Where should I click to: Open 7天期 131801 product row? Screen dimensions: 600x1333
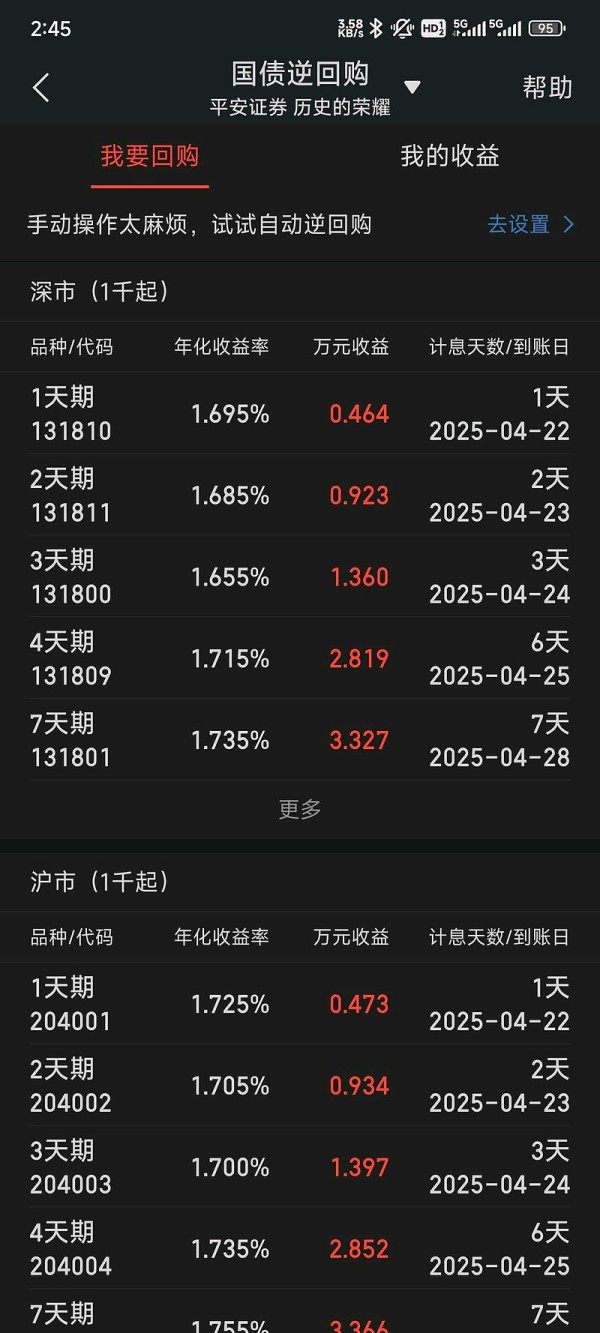pos(300,741)
